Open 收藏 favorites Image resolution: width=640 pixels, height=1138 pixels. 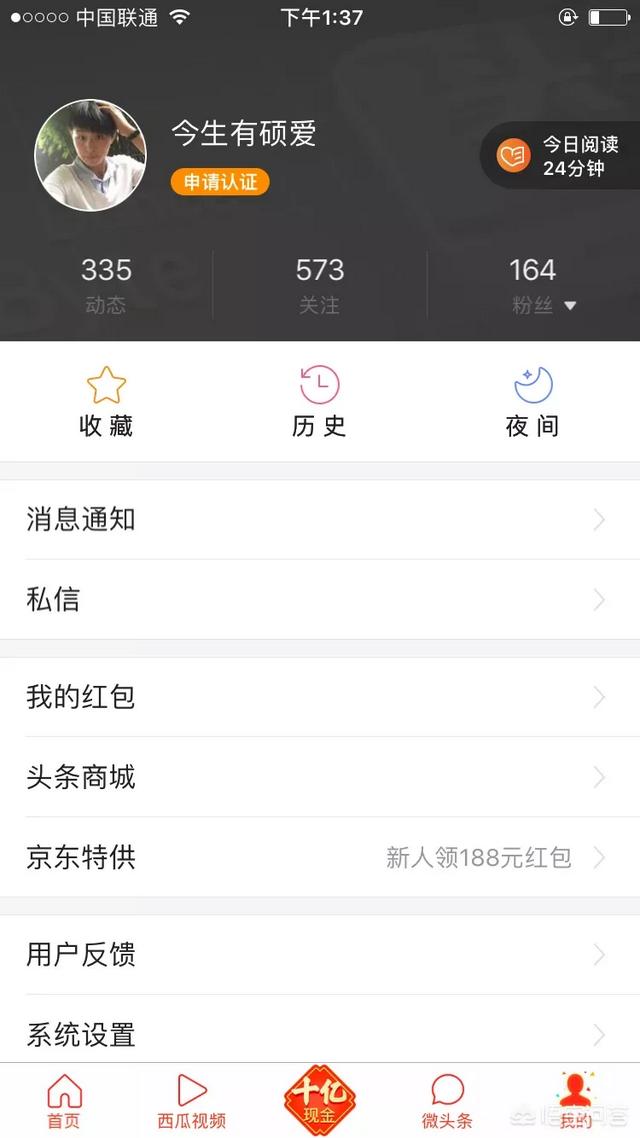click(x=106, y=402)
